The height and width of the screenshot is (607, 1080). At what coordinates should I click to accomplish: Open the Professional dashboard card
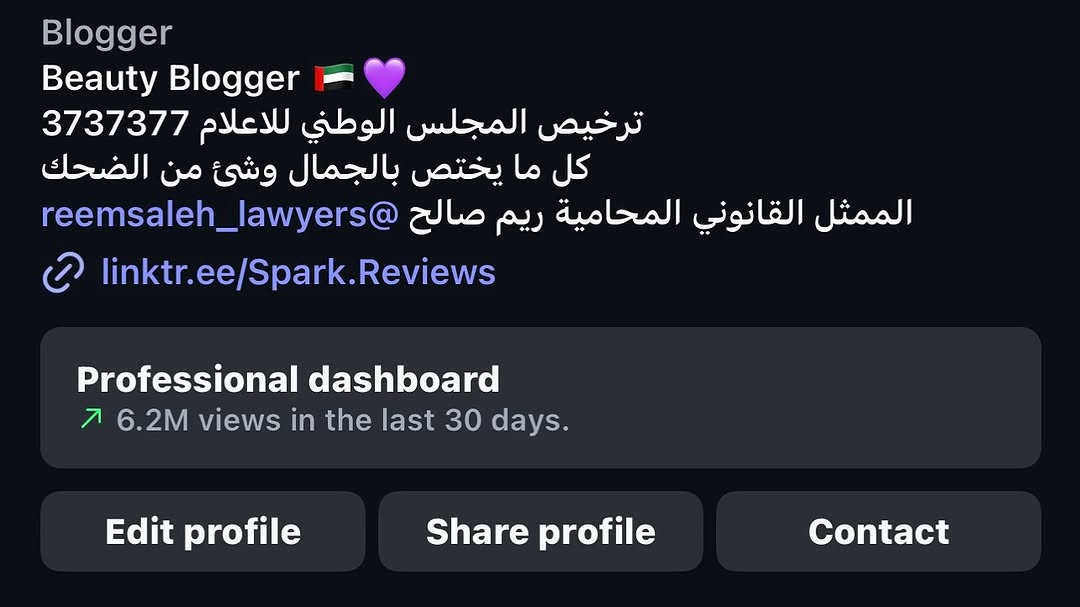(x=540, y=397)
